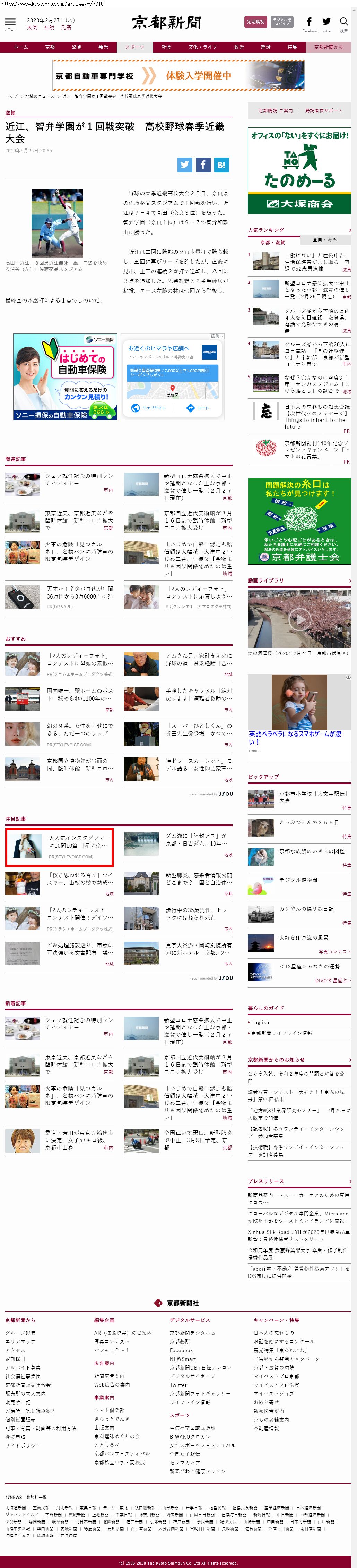The height and width of the screenshot is (1568, 357).
Task: Open the 定期購読 subscription button
Action: [x=255, y=22]
